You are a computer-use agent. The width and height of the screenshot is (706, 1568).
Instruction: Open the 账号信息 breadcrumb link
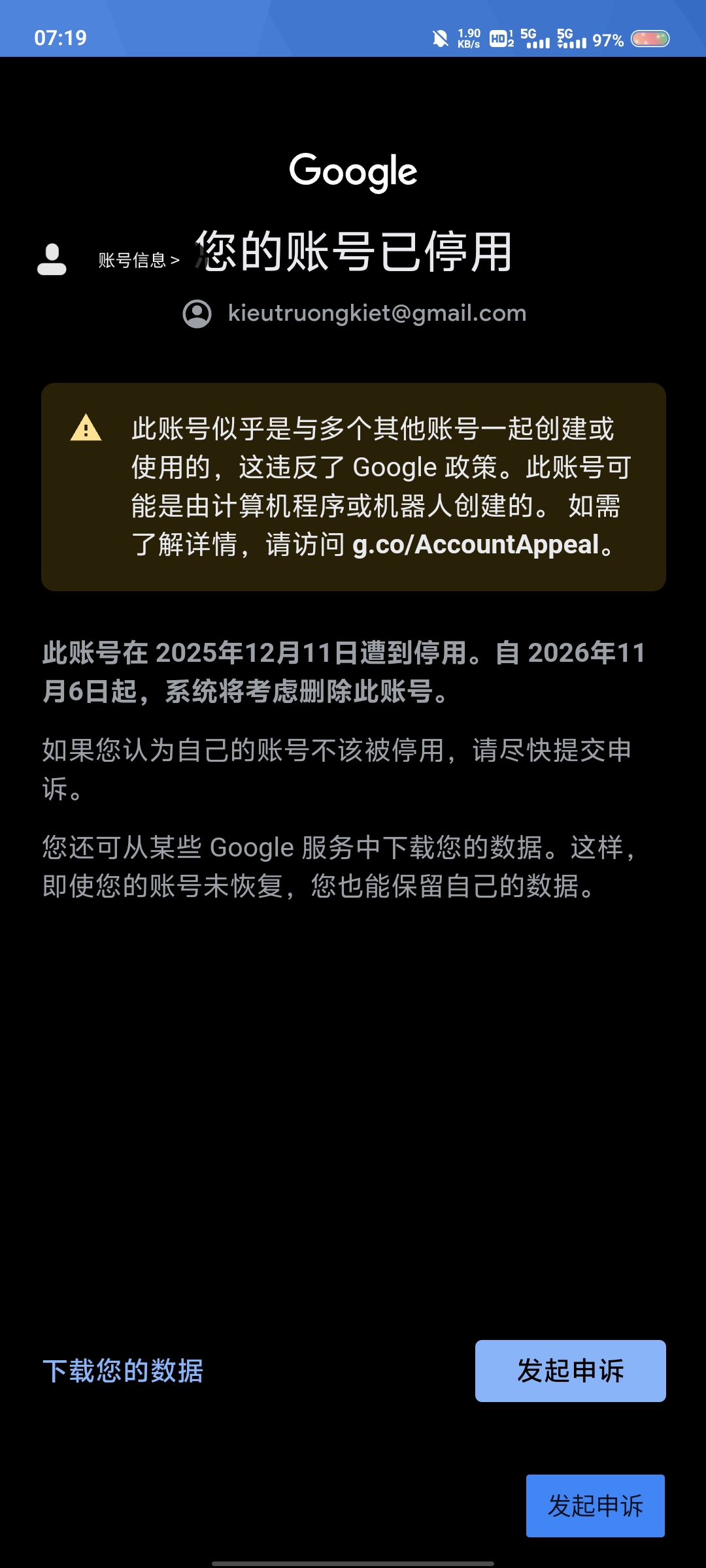tap(138, 260)
